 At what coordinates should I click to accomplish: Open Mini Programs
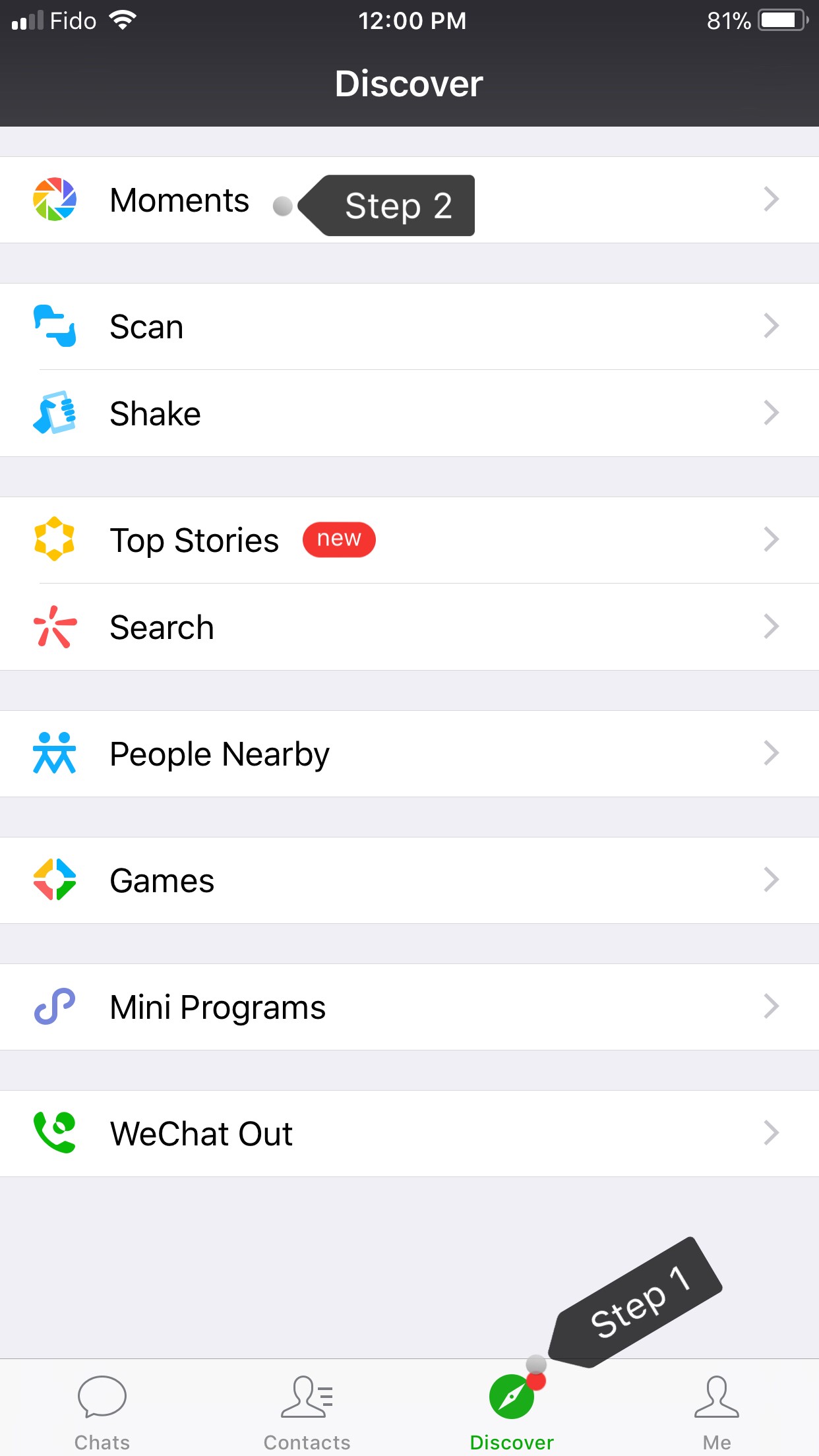pos(409,1007)
